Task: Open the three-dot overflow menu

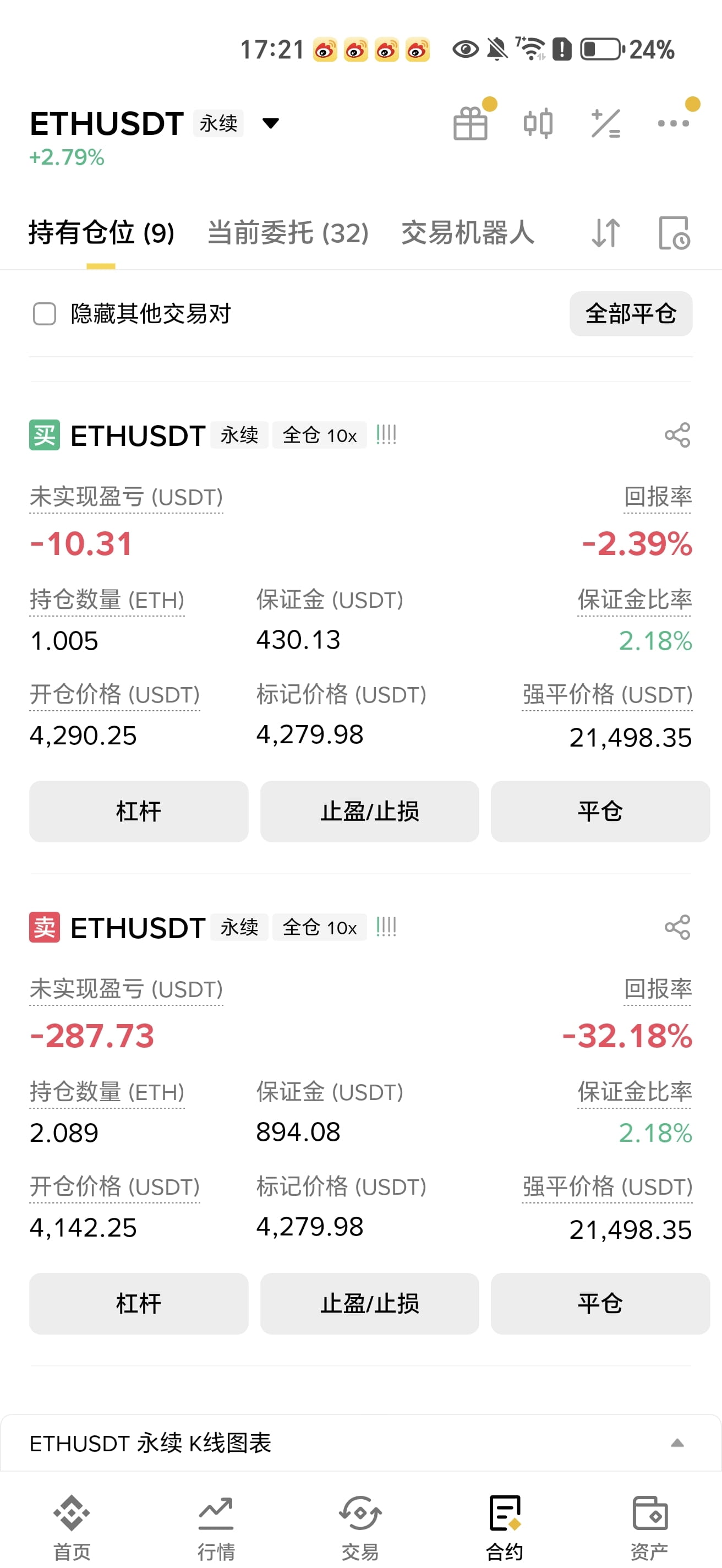Action: [674, 123]
